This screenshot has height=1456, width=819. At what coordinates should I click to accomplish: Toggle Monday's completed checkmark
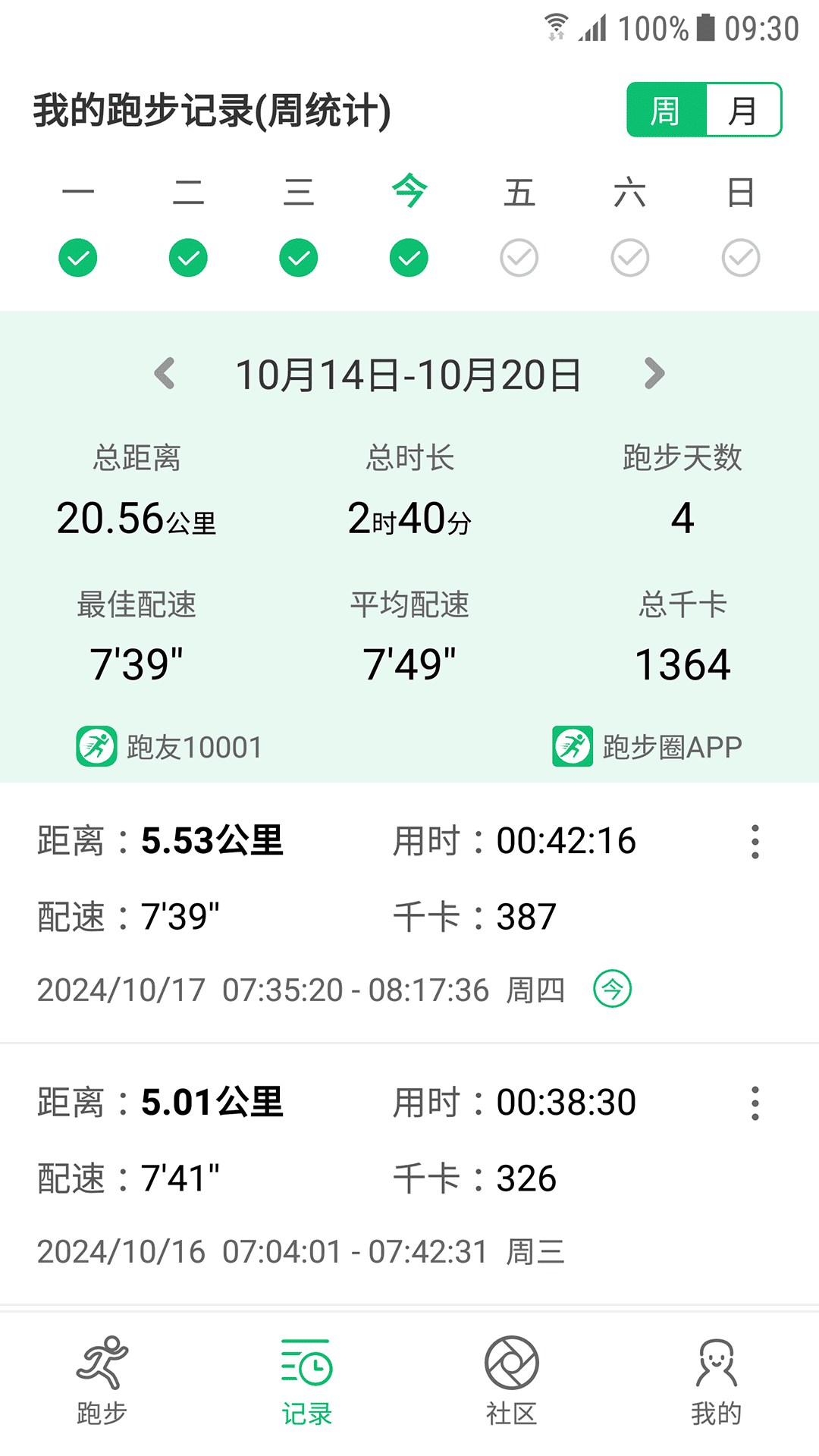(x=78, y=257)
